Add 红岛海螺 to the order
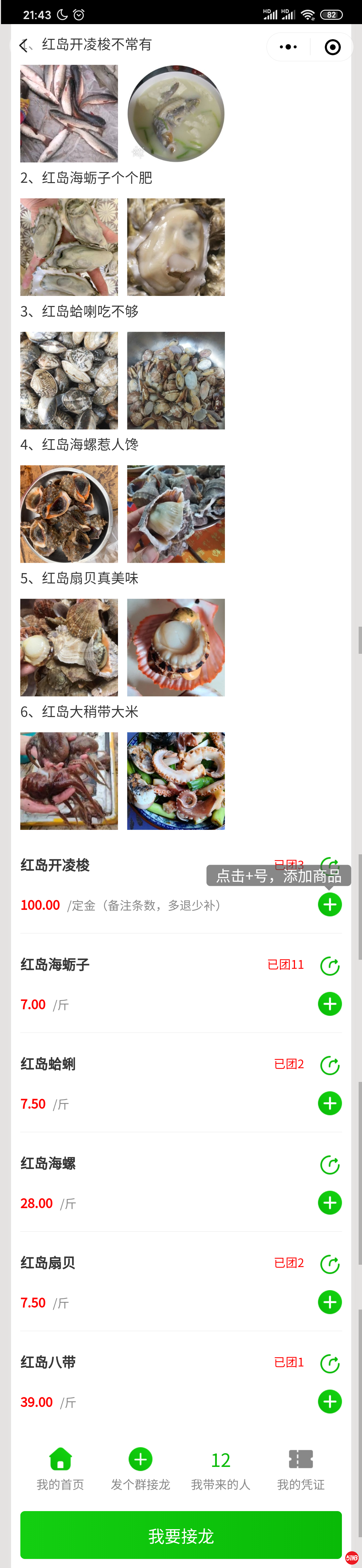Image resolution: width=362 pixels, height=1568 pixels. [x=330, y=1203]
